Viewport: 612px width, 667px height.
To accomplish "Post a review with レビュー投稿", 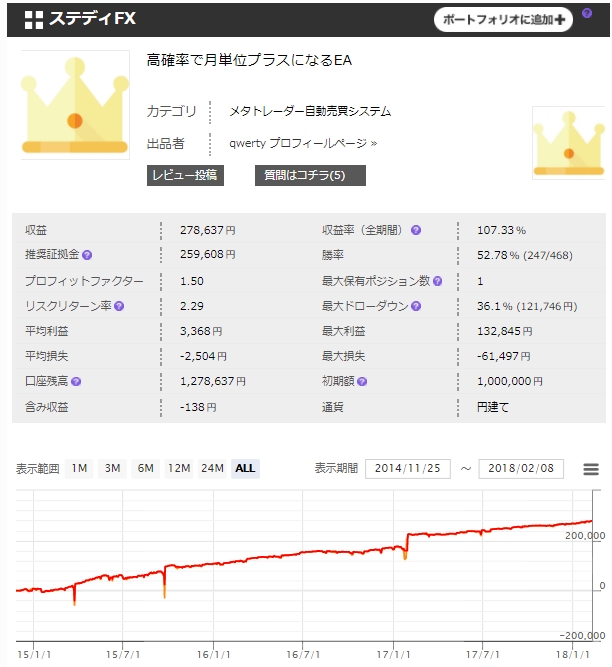I will tap(184, 175).
